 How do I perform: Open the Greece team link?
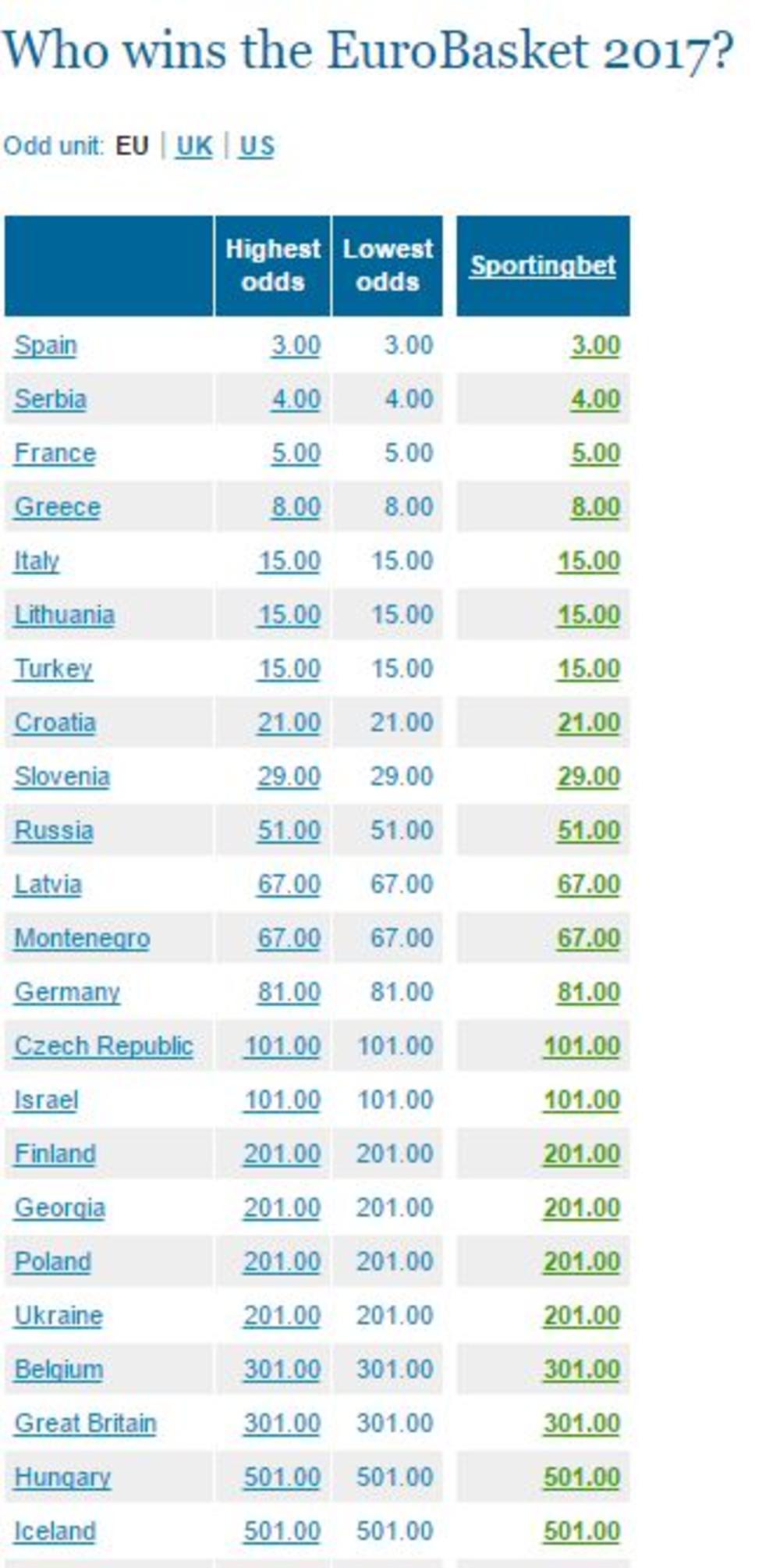(x=57, y=507)
